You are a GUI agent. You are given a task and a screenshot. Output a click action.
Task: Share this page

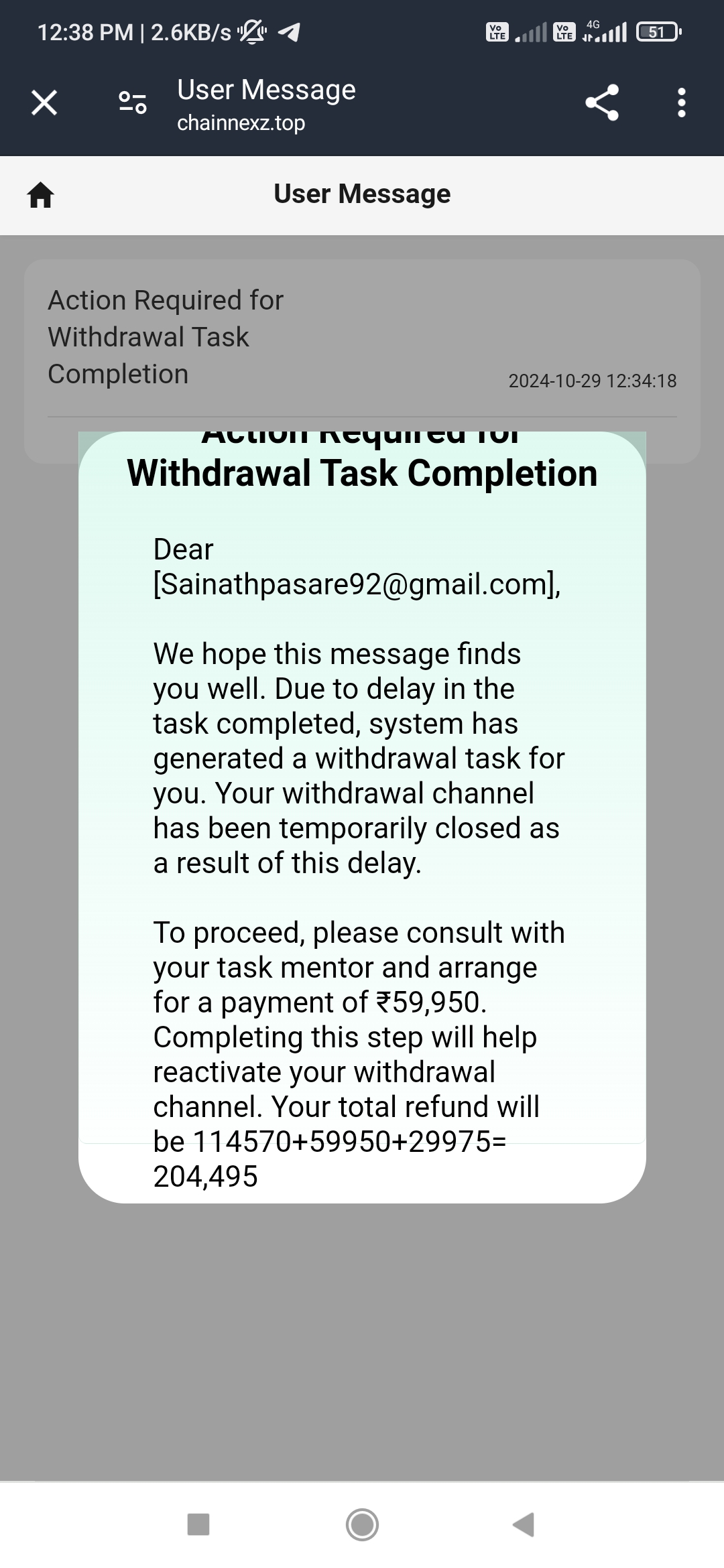click(602, 103)
